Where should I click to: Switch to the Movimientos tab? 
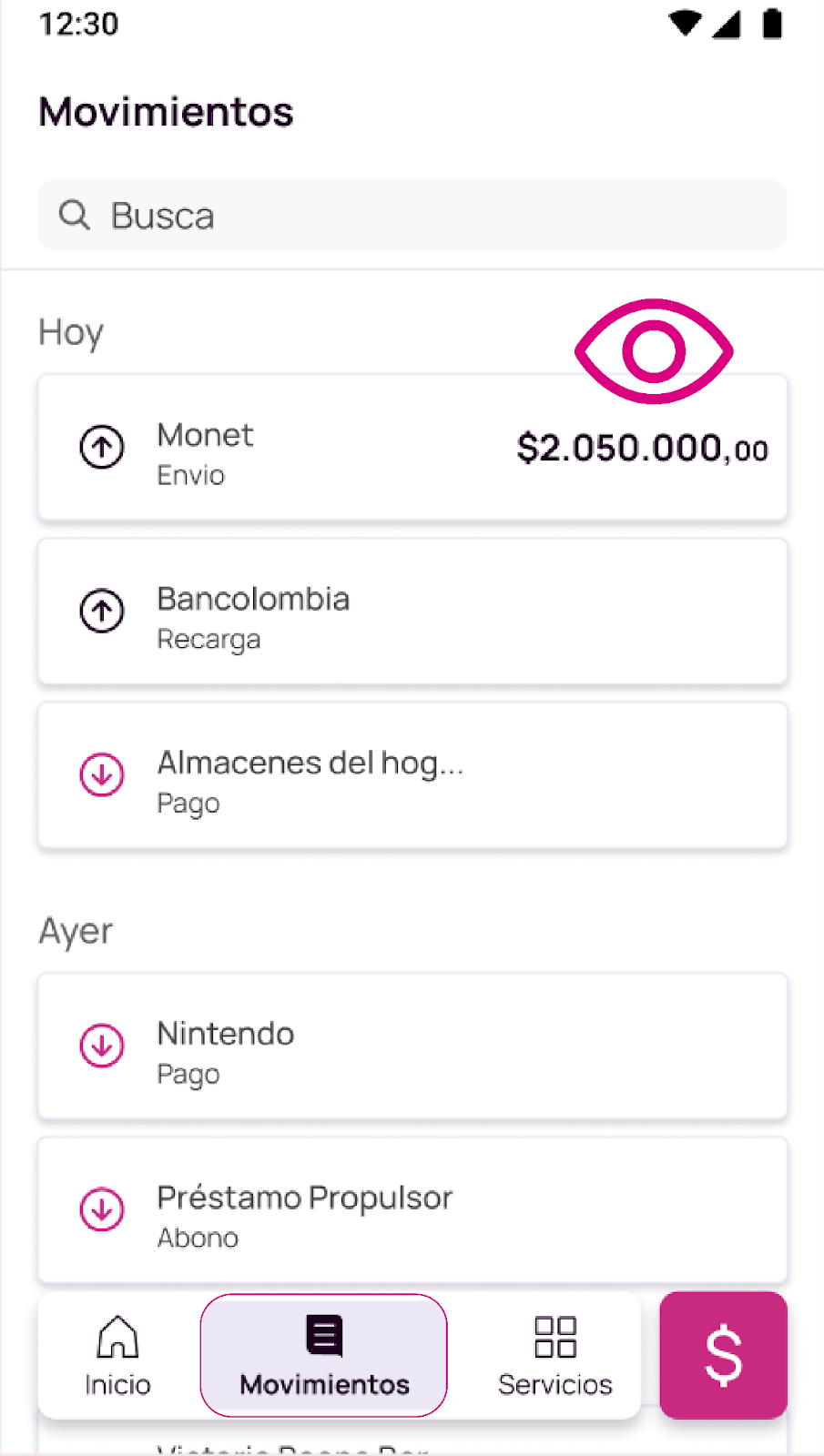pyautogui.click(x=323, y=1356)
